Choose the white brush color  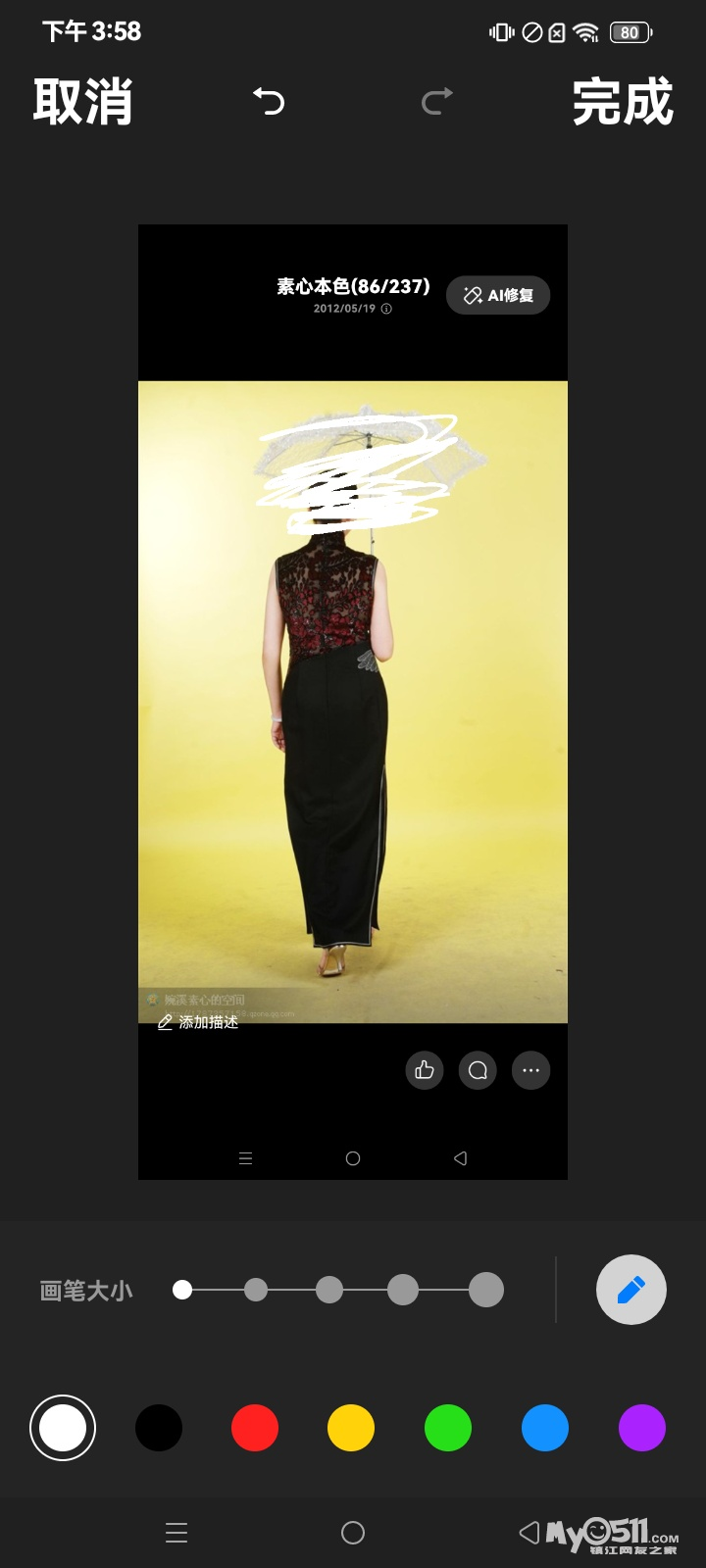click(63, 1428)
